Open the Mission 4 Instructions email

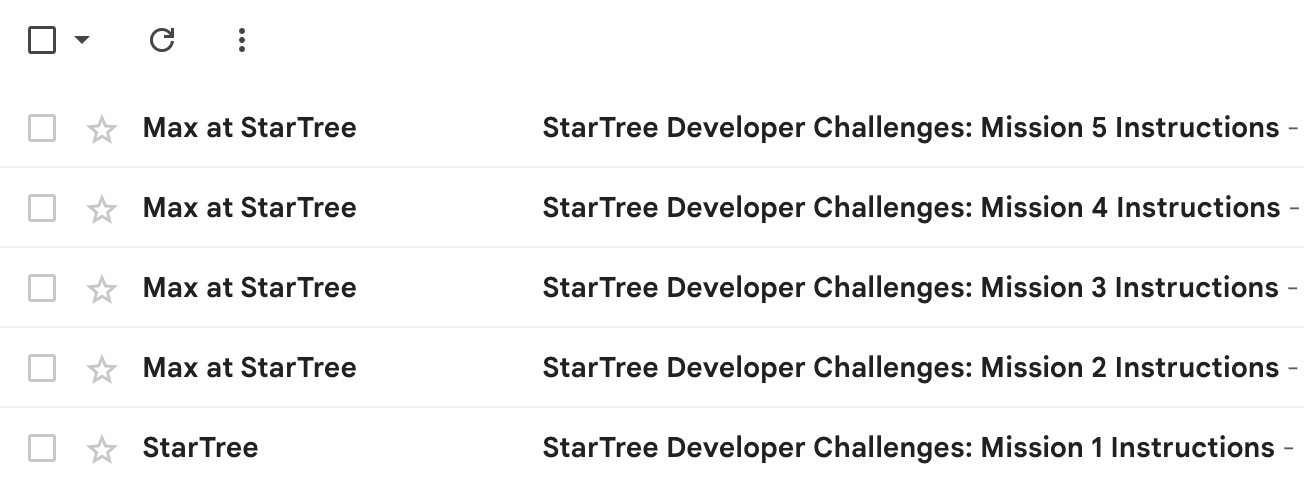coord(910,208)
